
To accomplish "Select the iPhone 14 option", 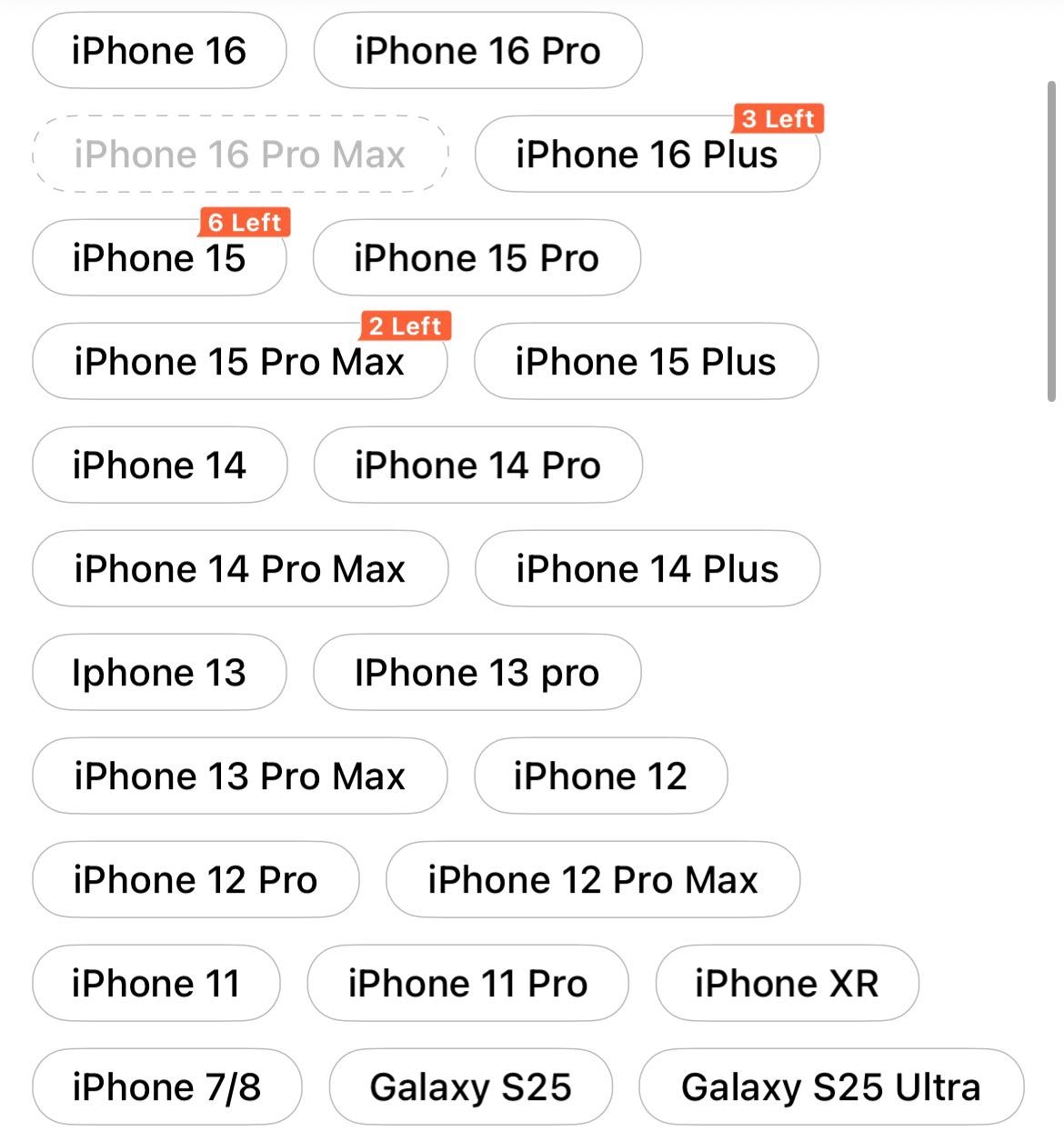I will coord(159,465).
